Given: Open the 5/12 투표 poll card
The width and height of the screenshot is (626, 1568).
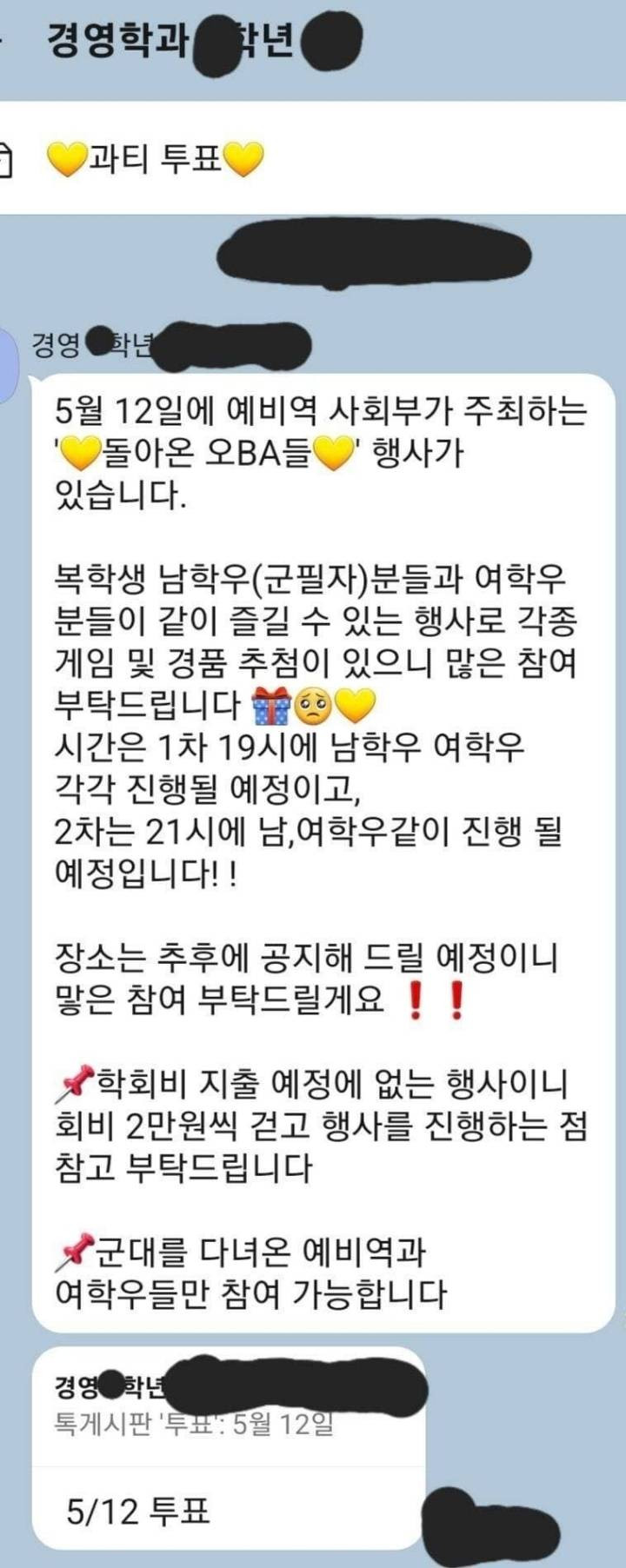Looking at the screenshot, I should [x=139, y=1512].
